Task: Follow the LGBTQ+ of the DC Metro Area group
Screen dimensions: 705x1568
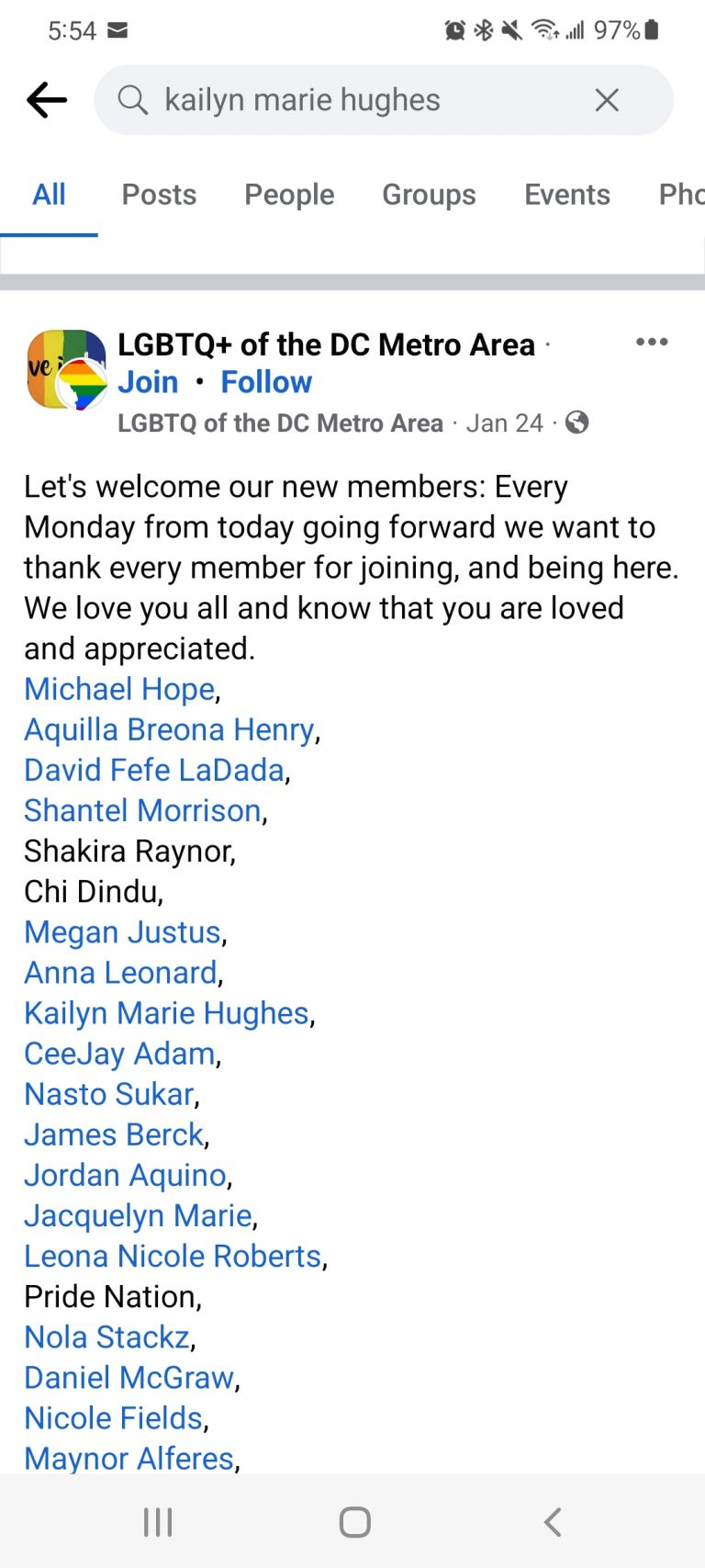Action: pyautogui.click(x=266, y=382)
